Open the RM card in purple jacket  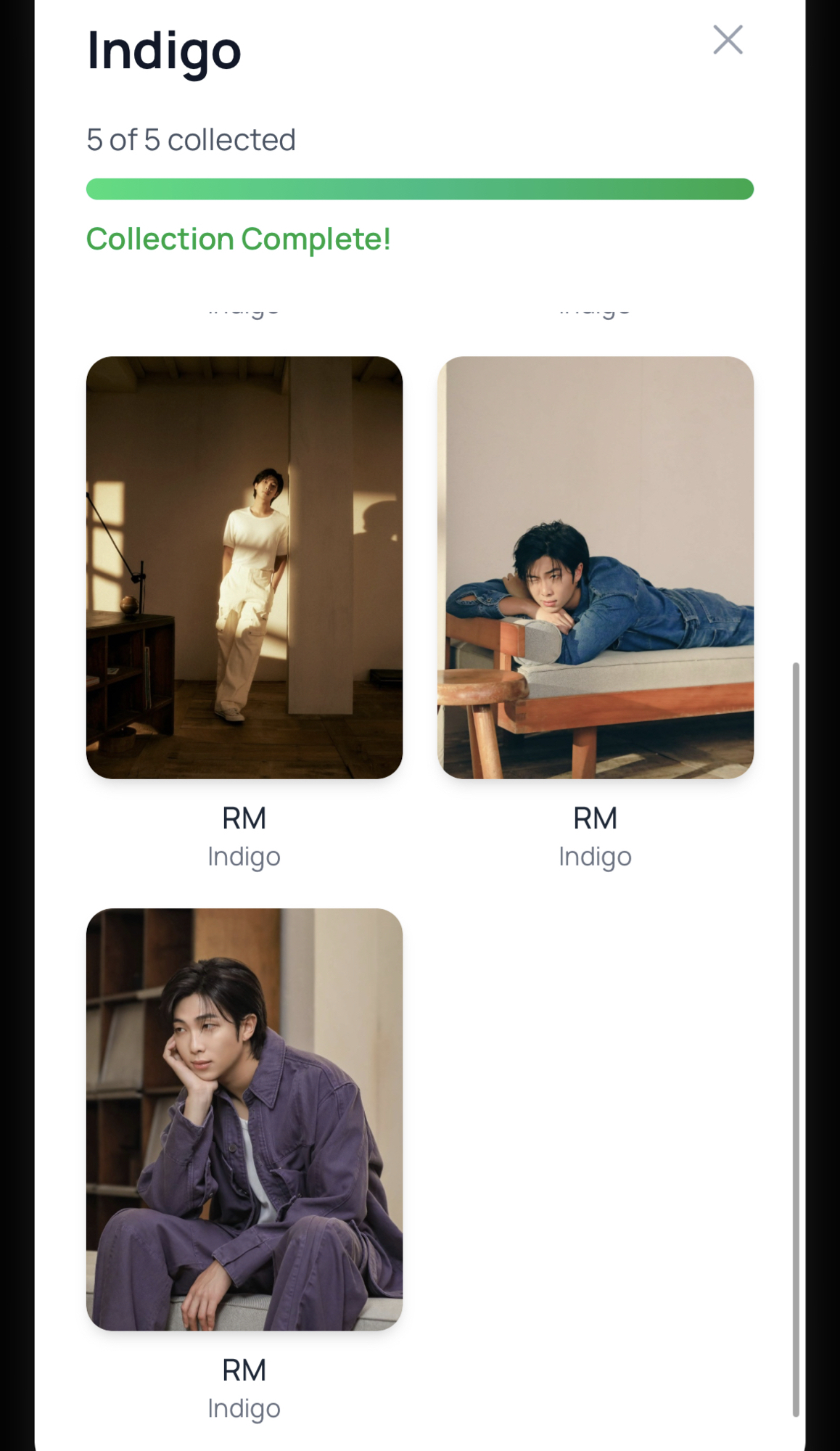tap(244, 1119)
